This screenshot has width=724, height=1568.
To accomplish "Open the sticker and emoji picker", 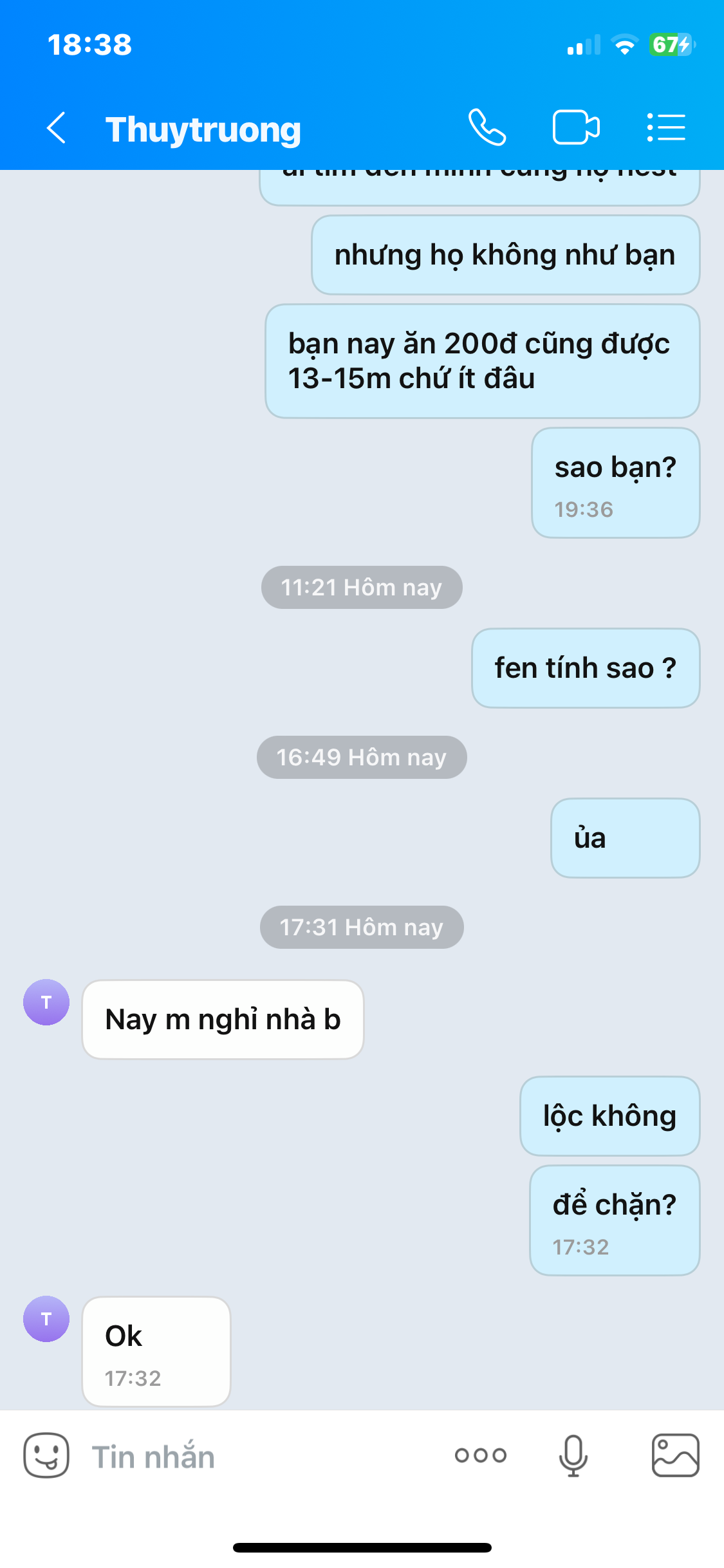I will (x=46, y=1455).
